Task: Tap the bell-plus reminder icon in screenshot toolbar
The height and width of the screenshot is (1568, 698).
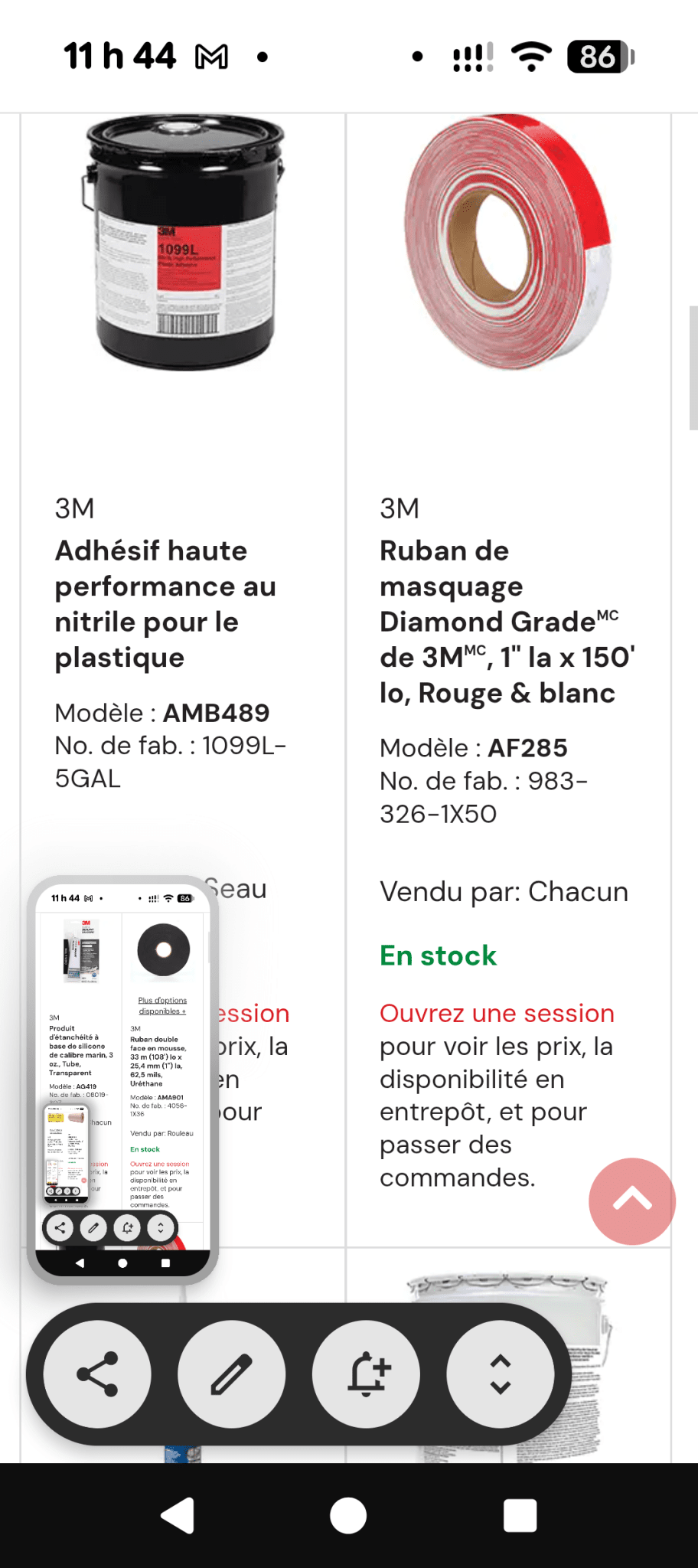Action: [x=366, y=1373]
